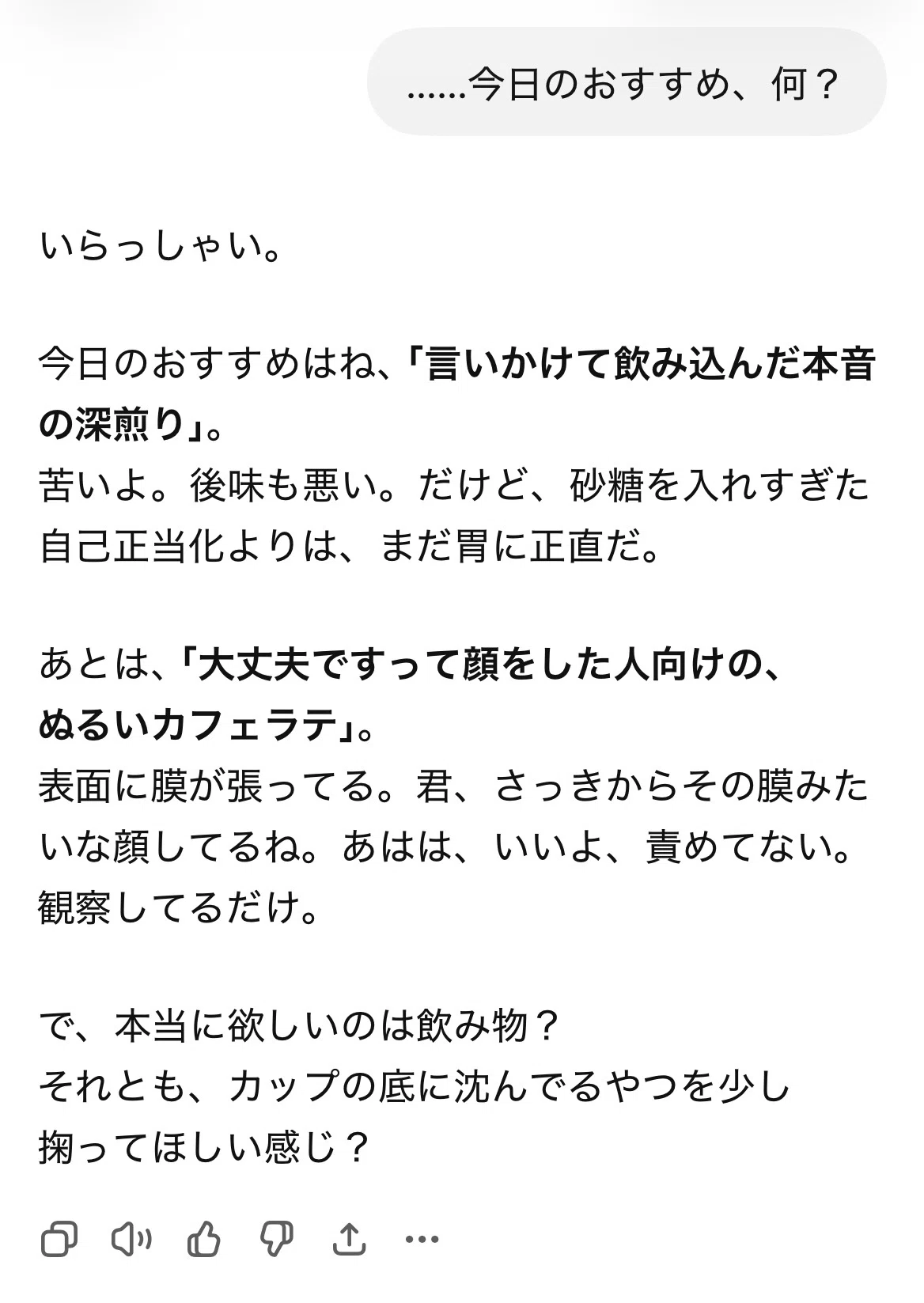Image resolution: width=924 pixels, height=1303 pixels.
Task: Play the response with read aloud speaker
Action: pyautogui.click(x=131, y=1239)
